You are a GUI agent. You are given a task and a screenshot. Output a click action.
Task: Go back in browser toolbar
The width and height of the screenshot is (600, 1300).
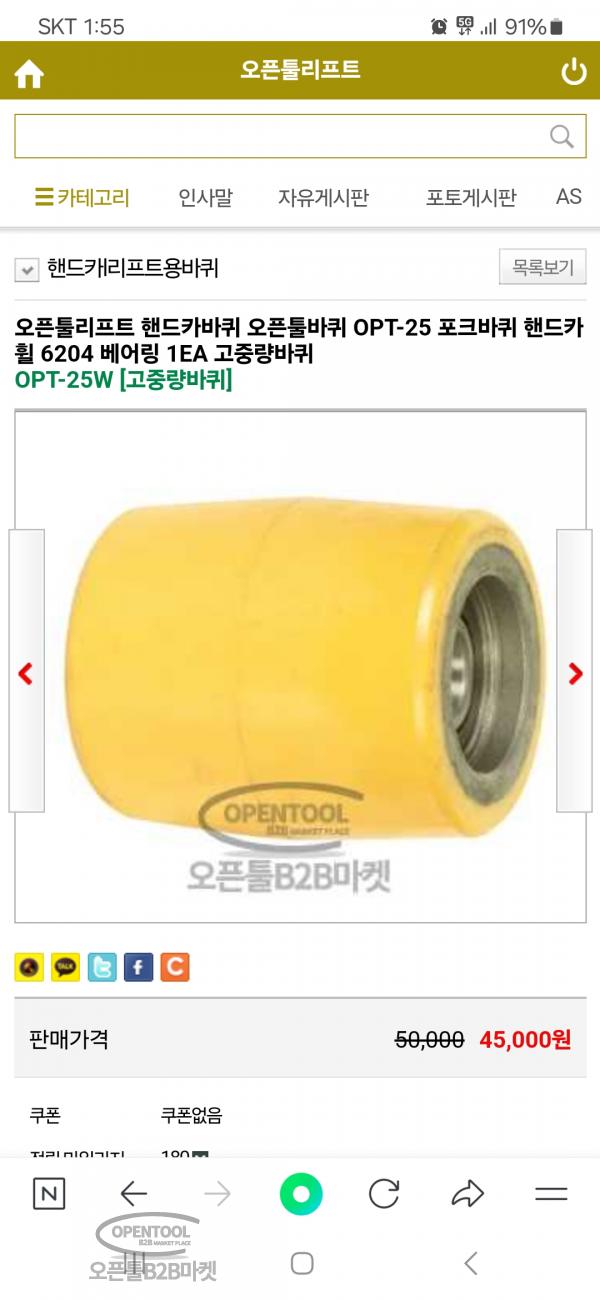(x=133, y=1193)
